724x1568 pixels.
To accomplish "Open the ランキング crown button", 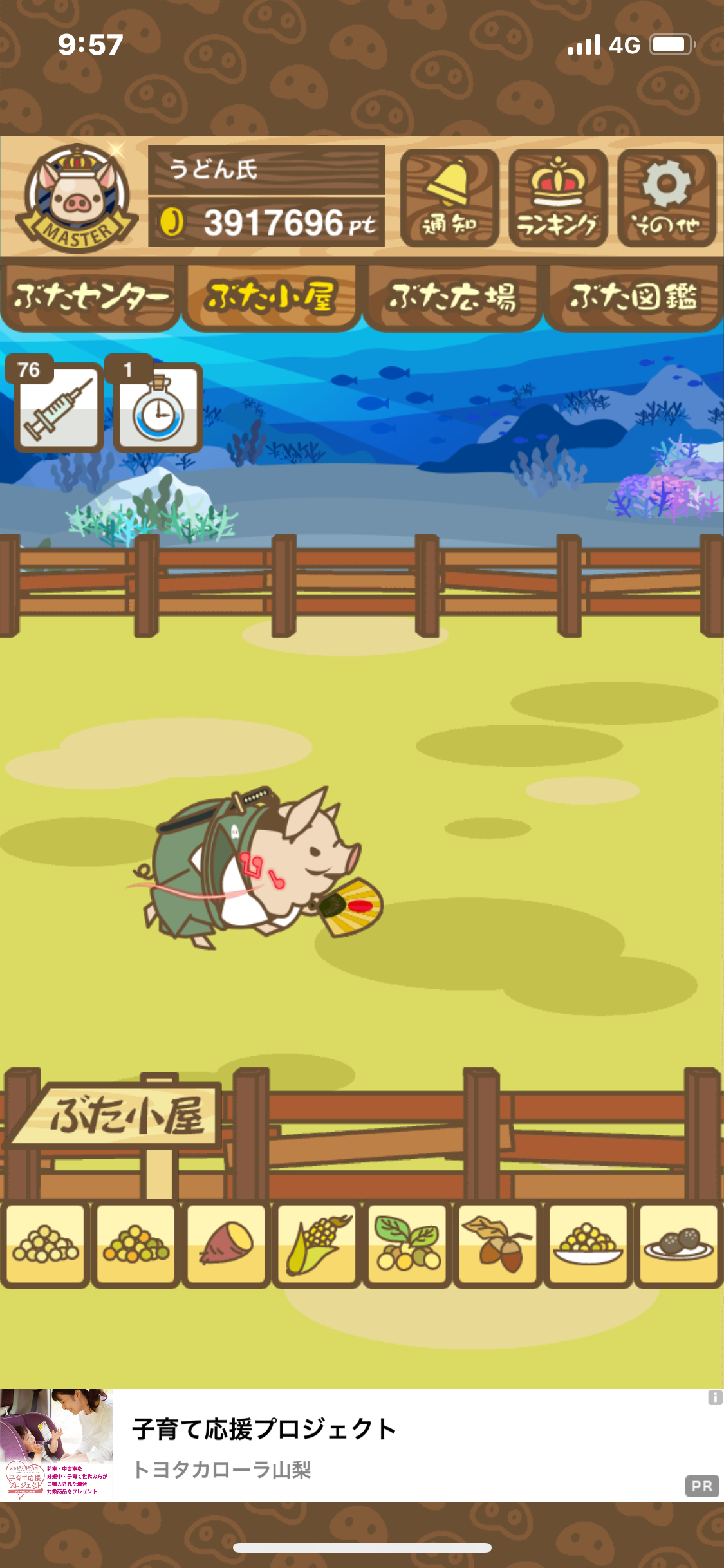I will [558, 198].
